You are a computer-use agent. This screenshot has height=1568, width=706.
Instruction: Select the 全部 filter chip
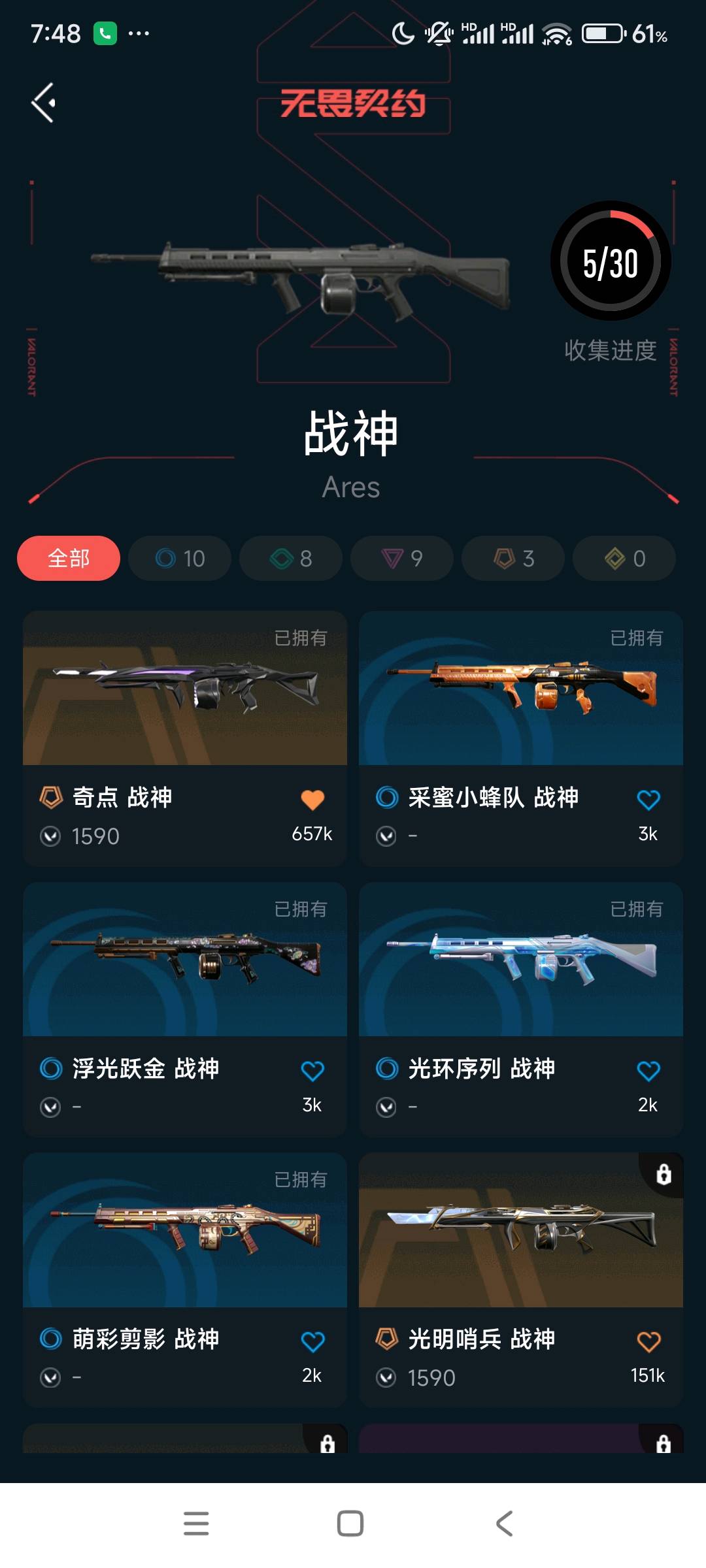point(69,559)
